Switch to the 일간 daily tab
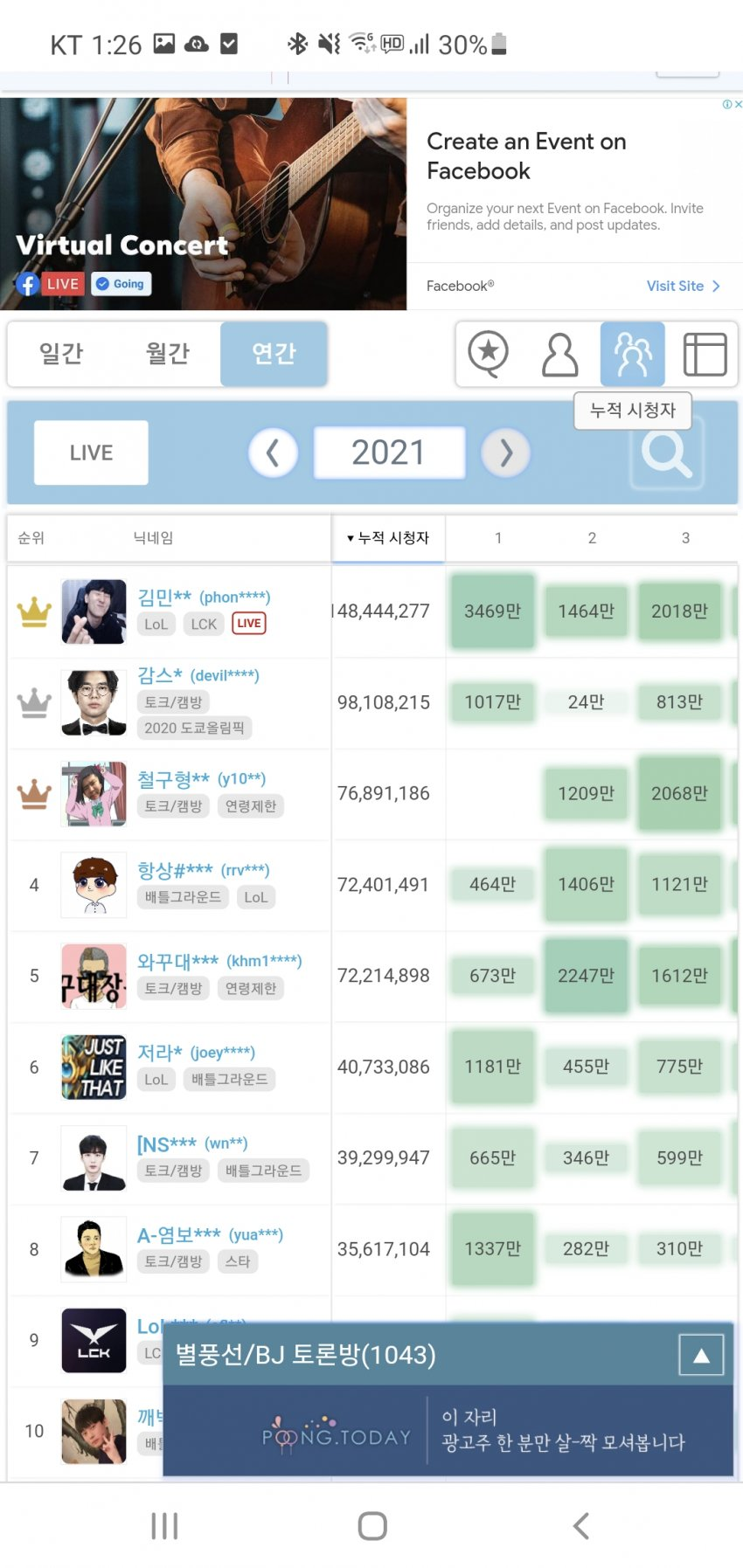This screenshot has height=1568, width=743. pyautogui.click(x=61, y=354)
